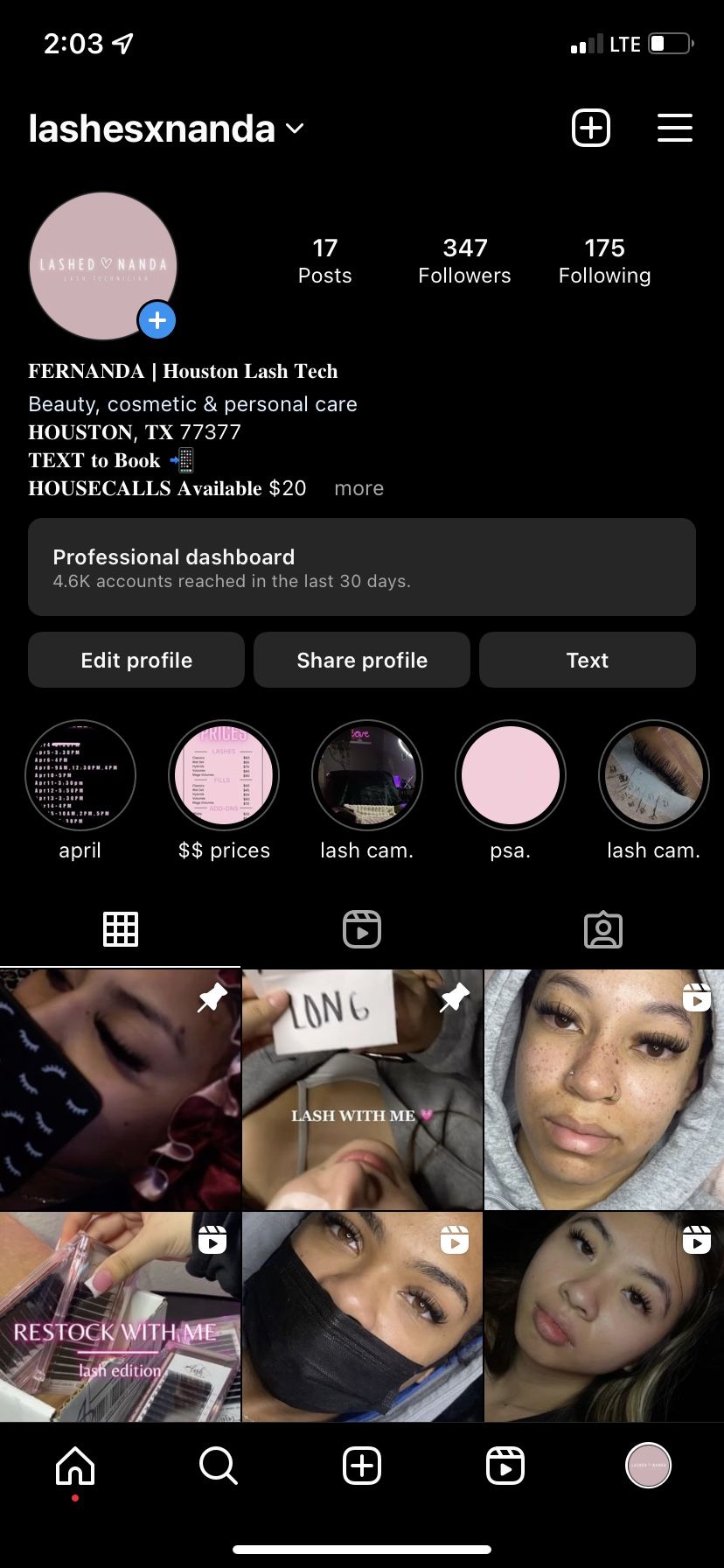Tap the Text contact button
This screenshot has height=1568, width=724.
point(587,660)
